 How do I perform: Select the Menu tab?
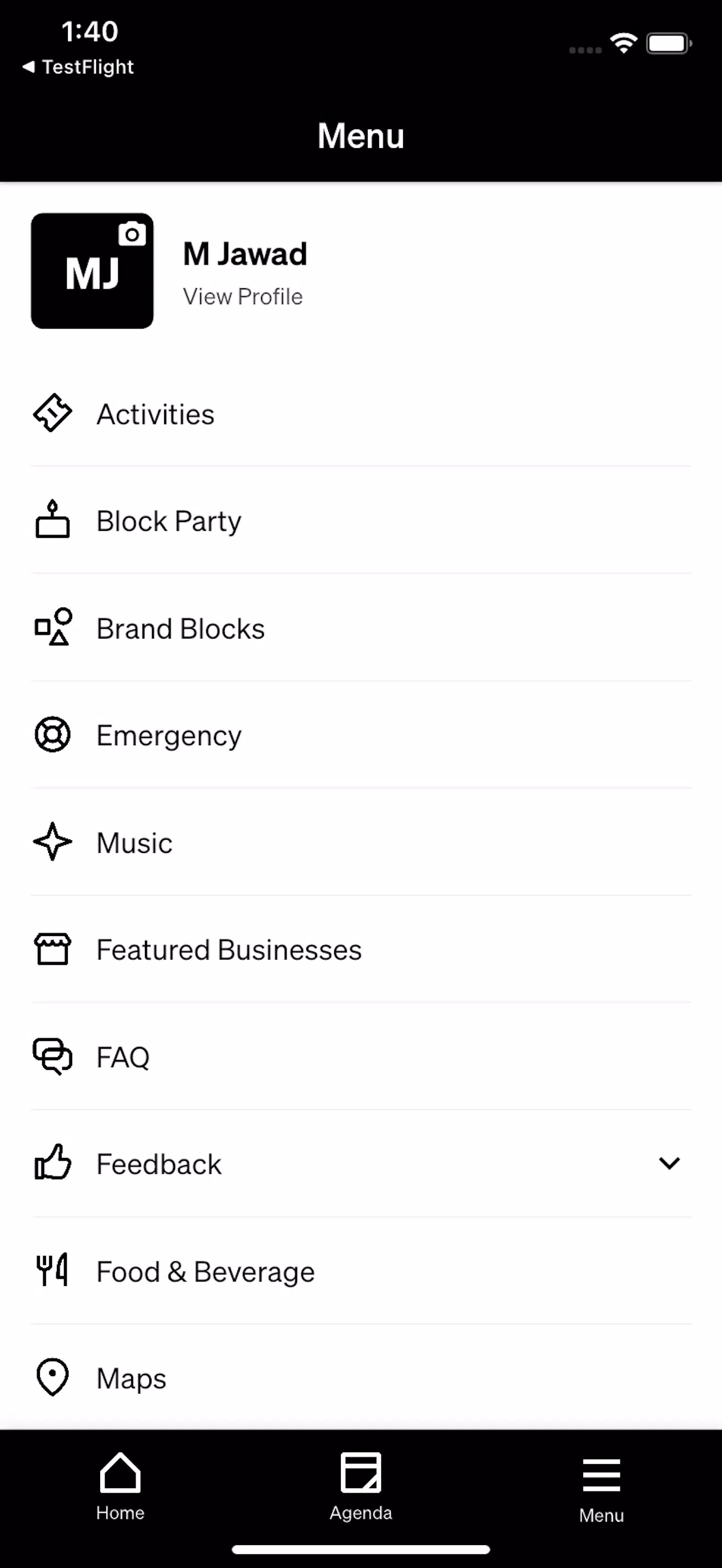pyautogui.click(x=601, y=1489)
